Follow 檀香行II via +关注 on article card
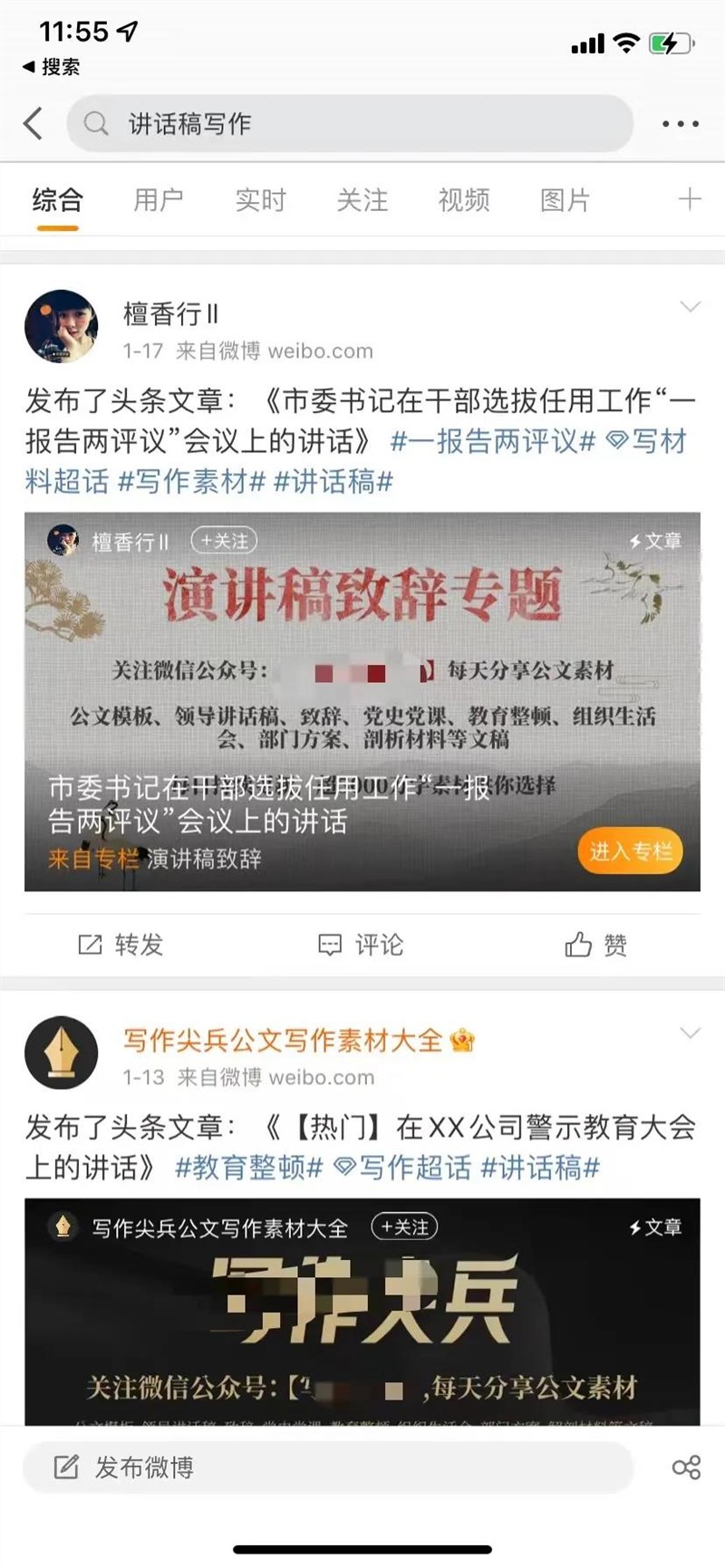The height and width of the screenshot is (1568, 725). 224,541
